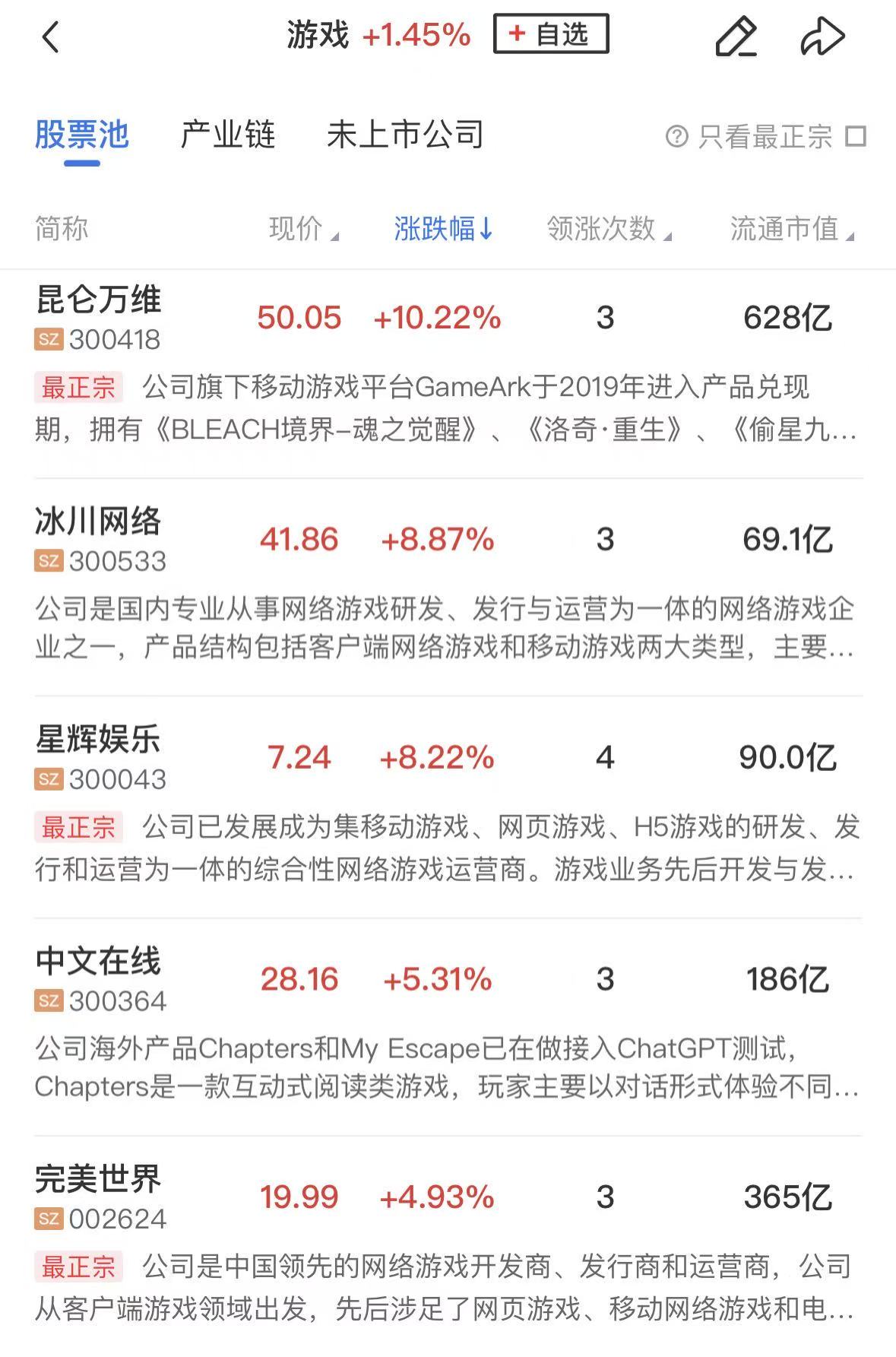The height and width of the screenshot is (1357, 896).
Task: Switch to the 未上市公司 tab
Action: pyautogui.click(x=405, y=135)
